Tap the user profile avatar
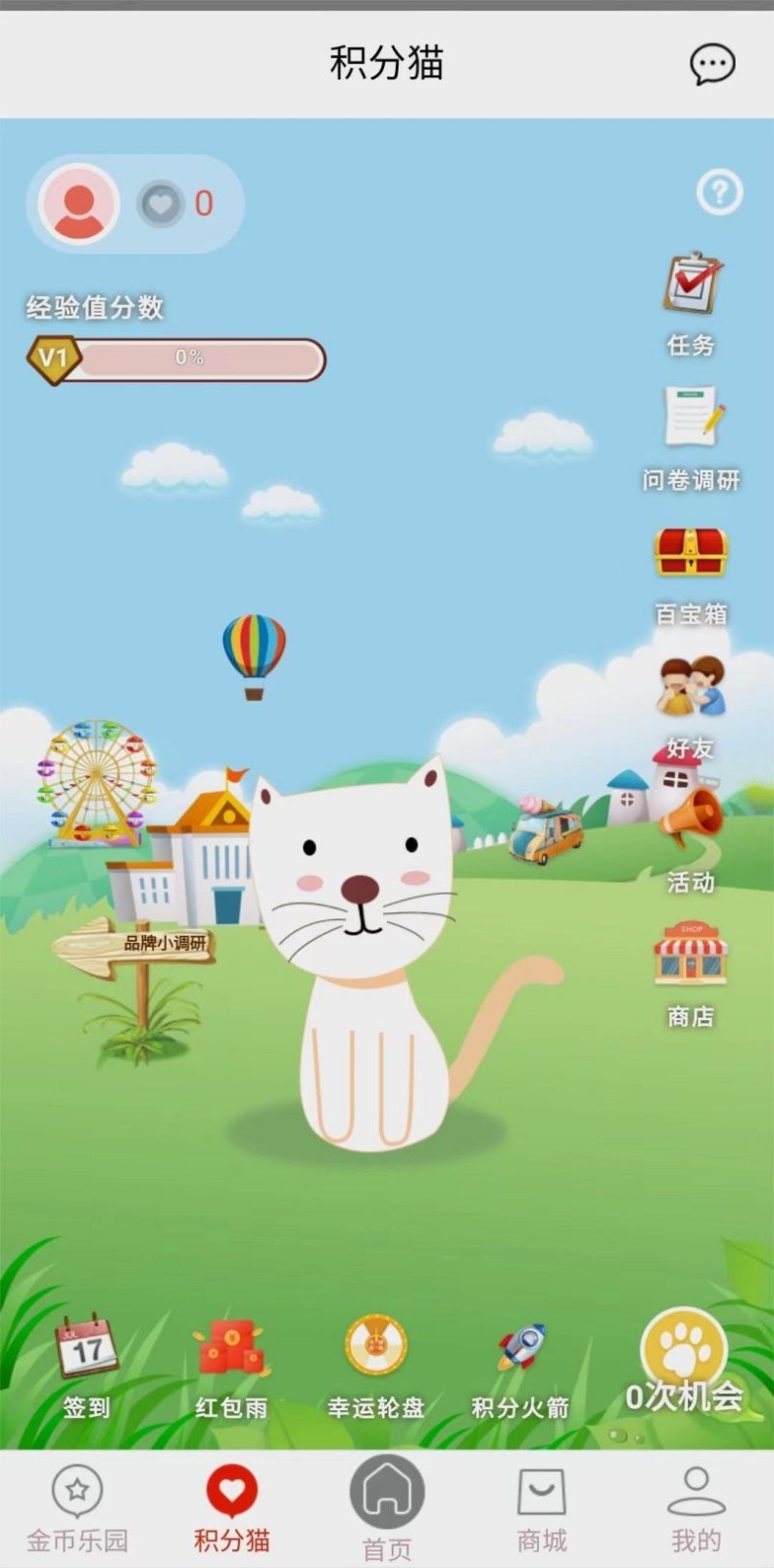 [78, 204]
